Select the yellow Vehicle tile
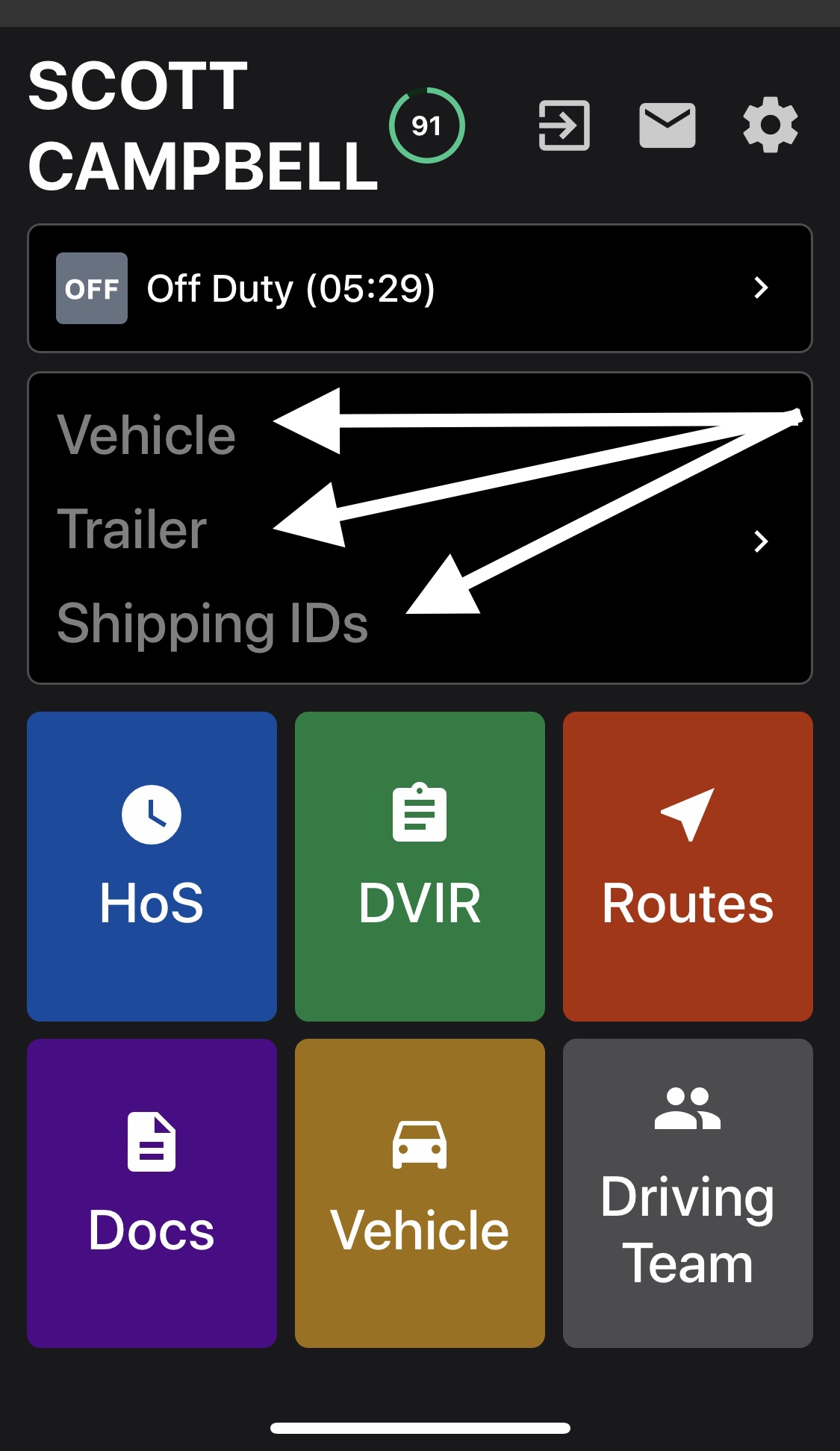This screenshot has height=1451, width=840. [x=420, y=1193]
